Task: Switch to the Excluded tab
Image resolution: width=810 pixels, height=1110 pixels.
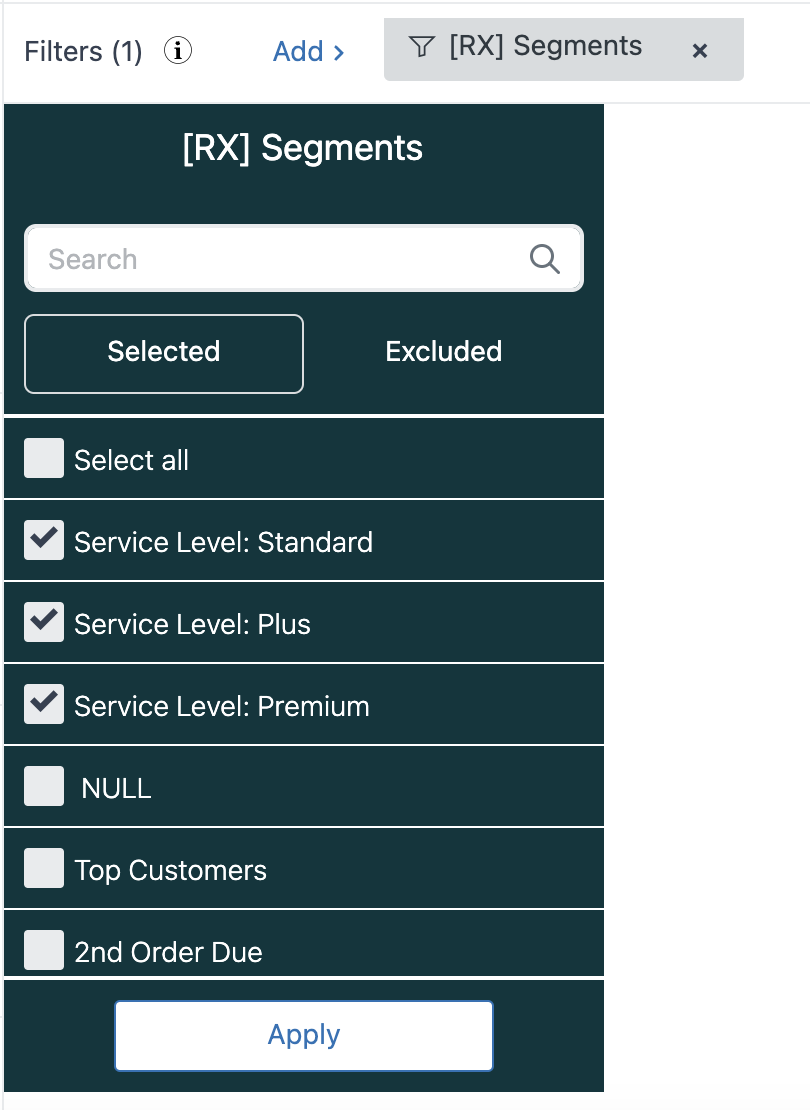Action: click(x=444, y=352)
